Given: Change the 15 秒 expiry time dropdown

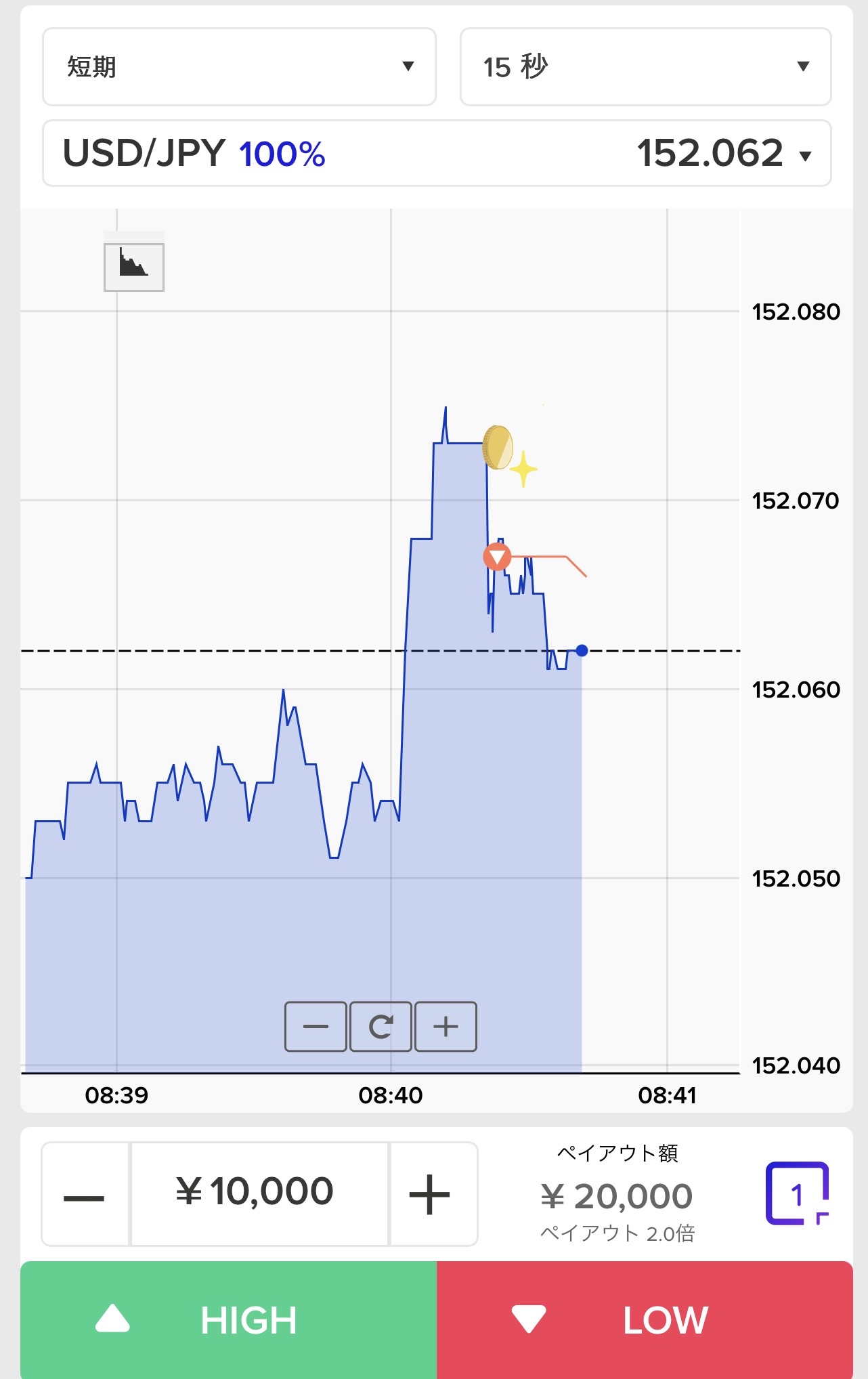Looking at the screenshot, I should click(x=645, y=66).
